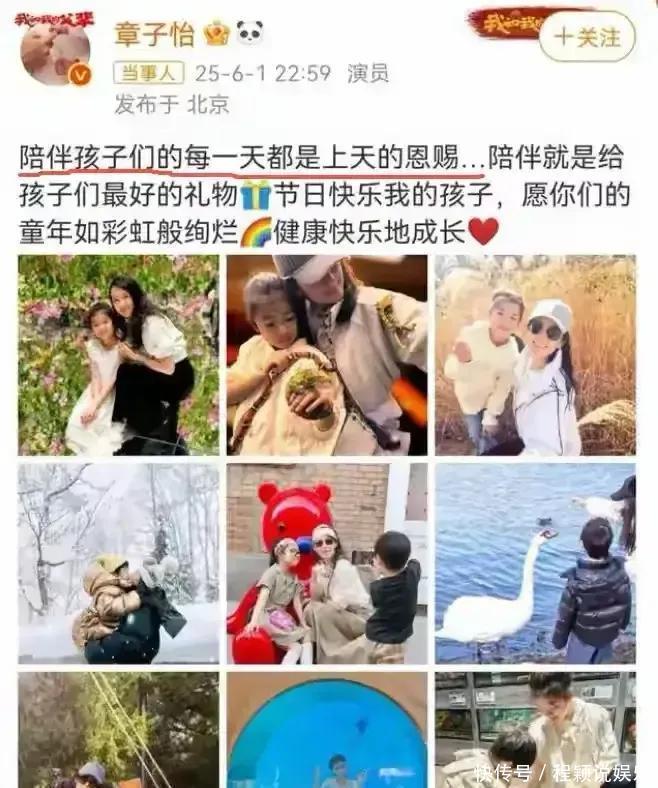658x788 pixels.
Task: Open photo of child holding a basket
Action: (x=327, y=355)
